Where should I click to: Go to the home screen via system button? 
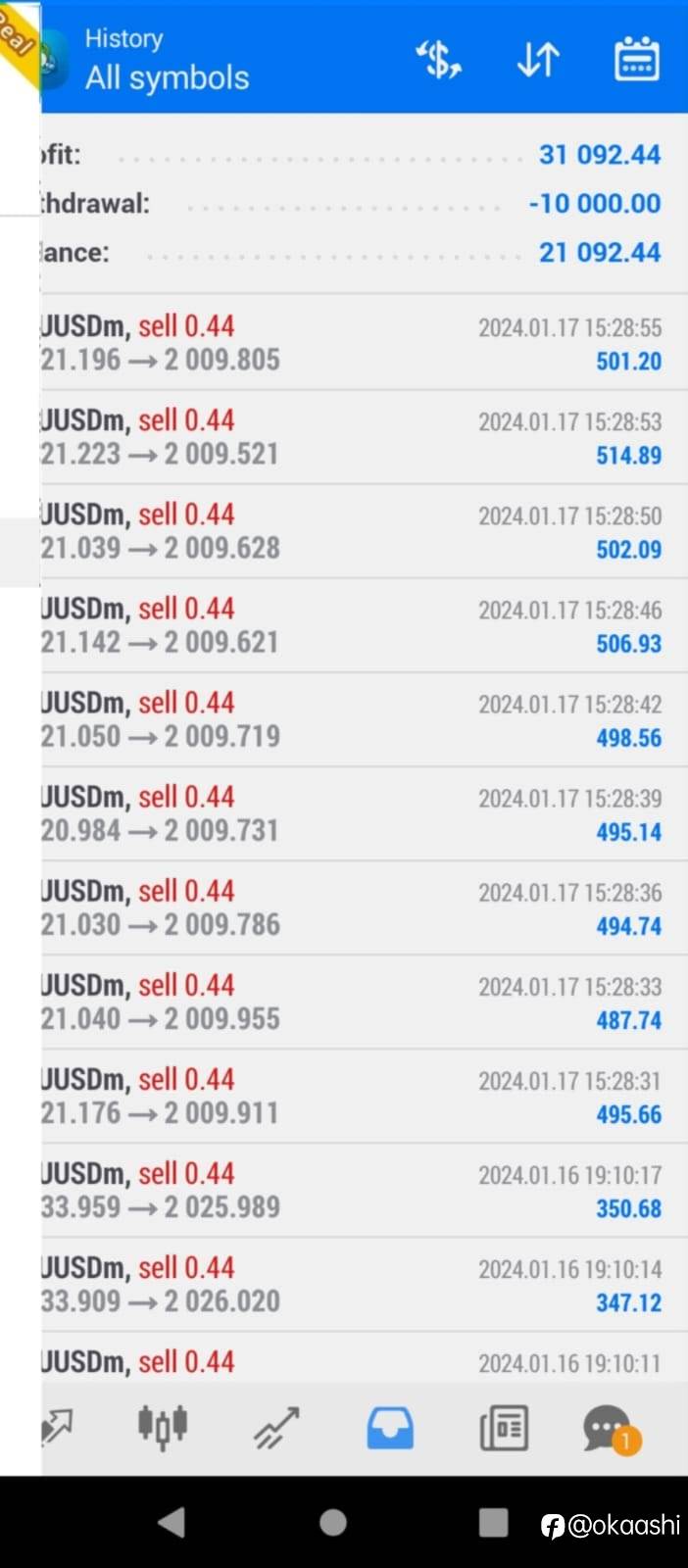(333, 1522)
